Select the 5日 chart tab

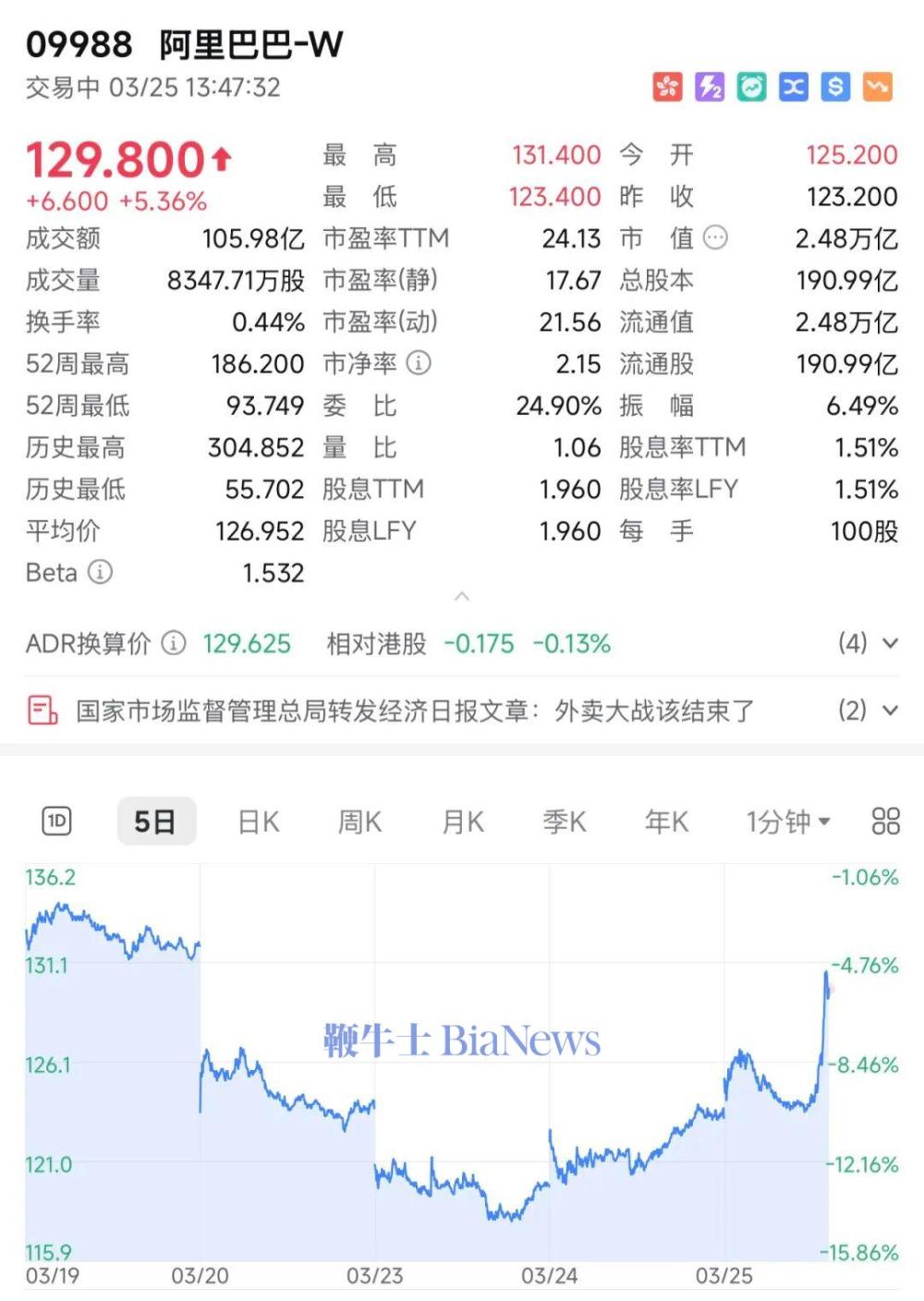[155, 821]
